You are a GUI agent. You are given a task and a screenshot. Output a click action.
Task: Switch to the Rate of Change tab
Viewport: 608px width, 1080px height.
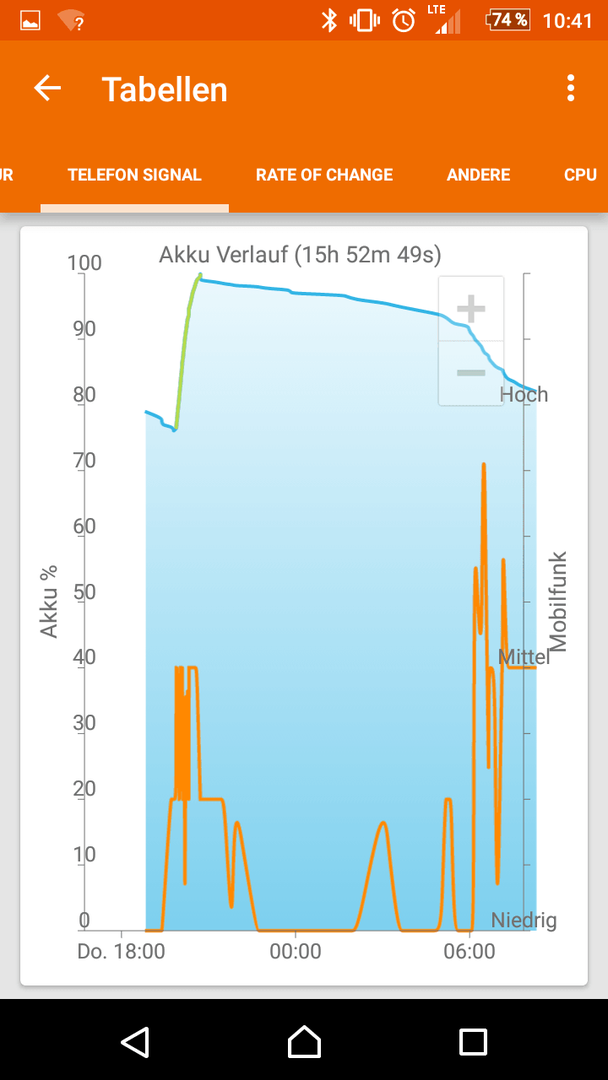[324, 175]
